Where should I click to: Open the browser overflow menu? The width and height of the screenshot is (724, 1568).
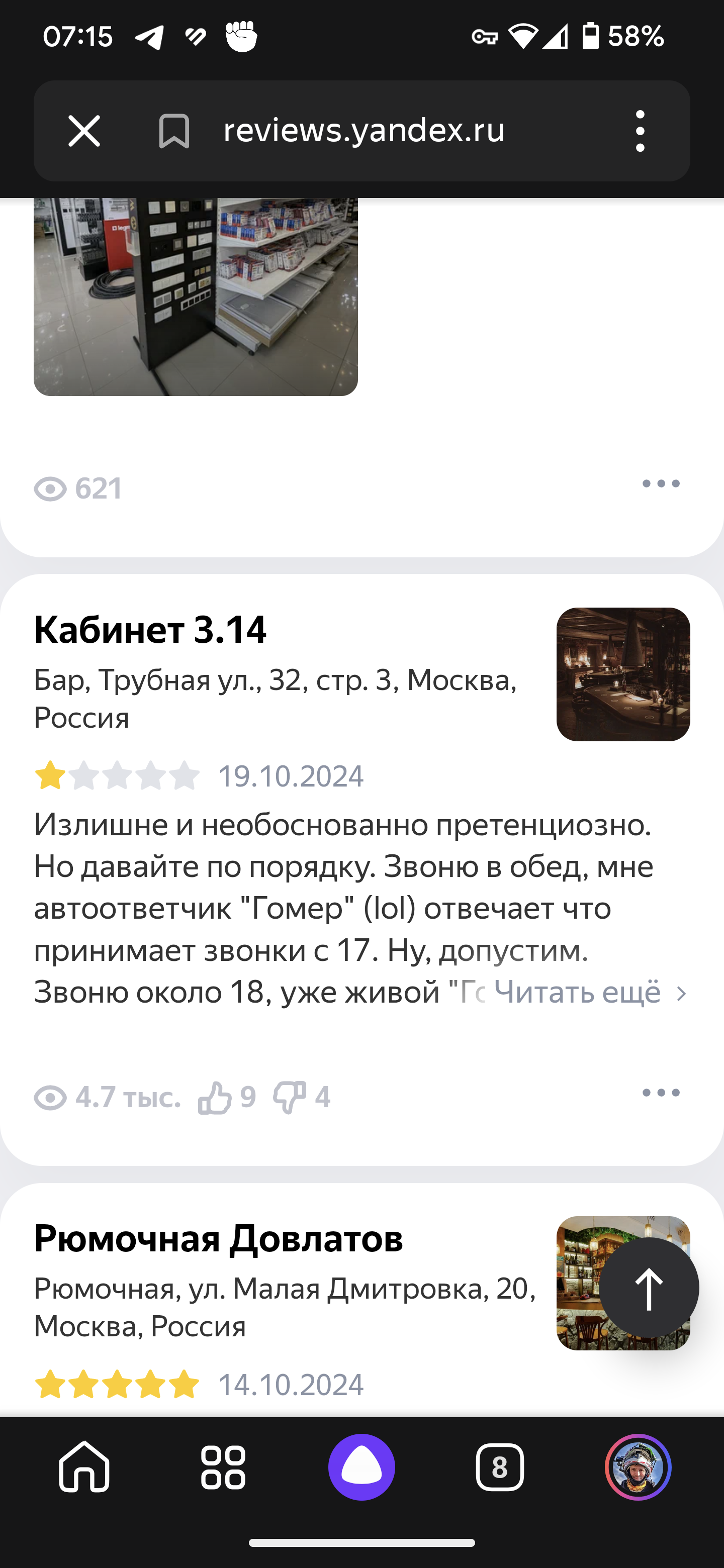point(640,132)
